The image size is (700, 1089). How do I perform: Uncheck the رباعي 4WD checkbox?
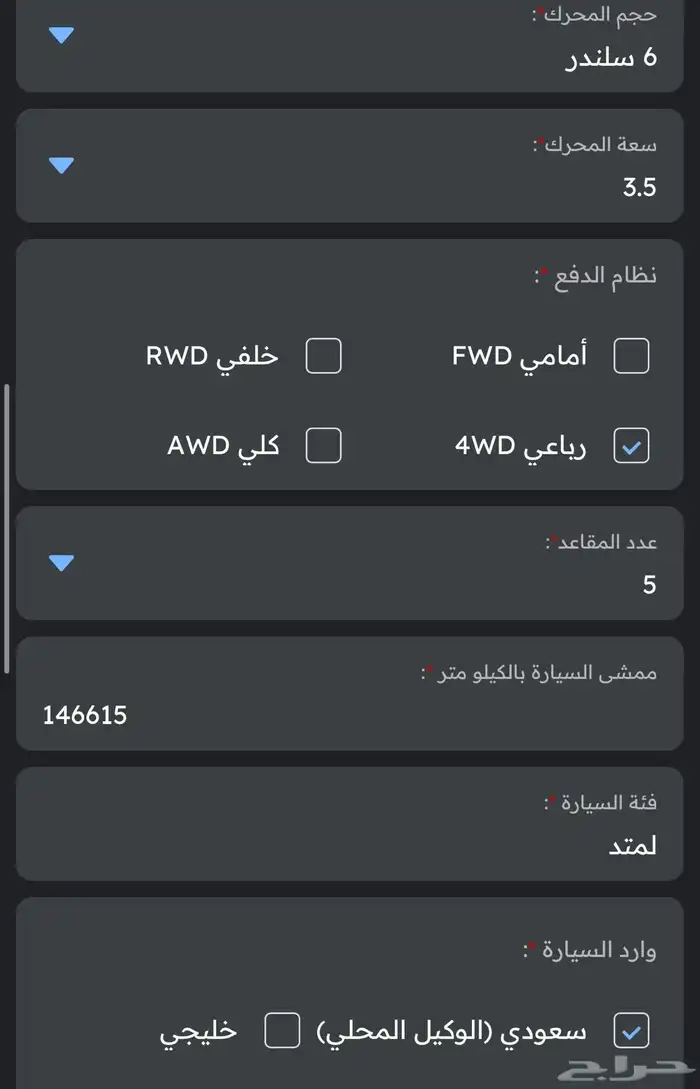click(631, 446)
